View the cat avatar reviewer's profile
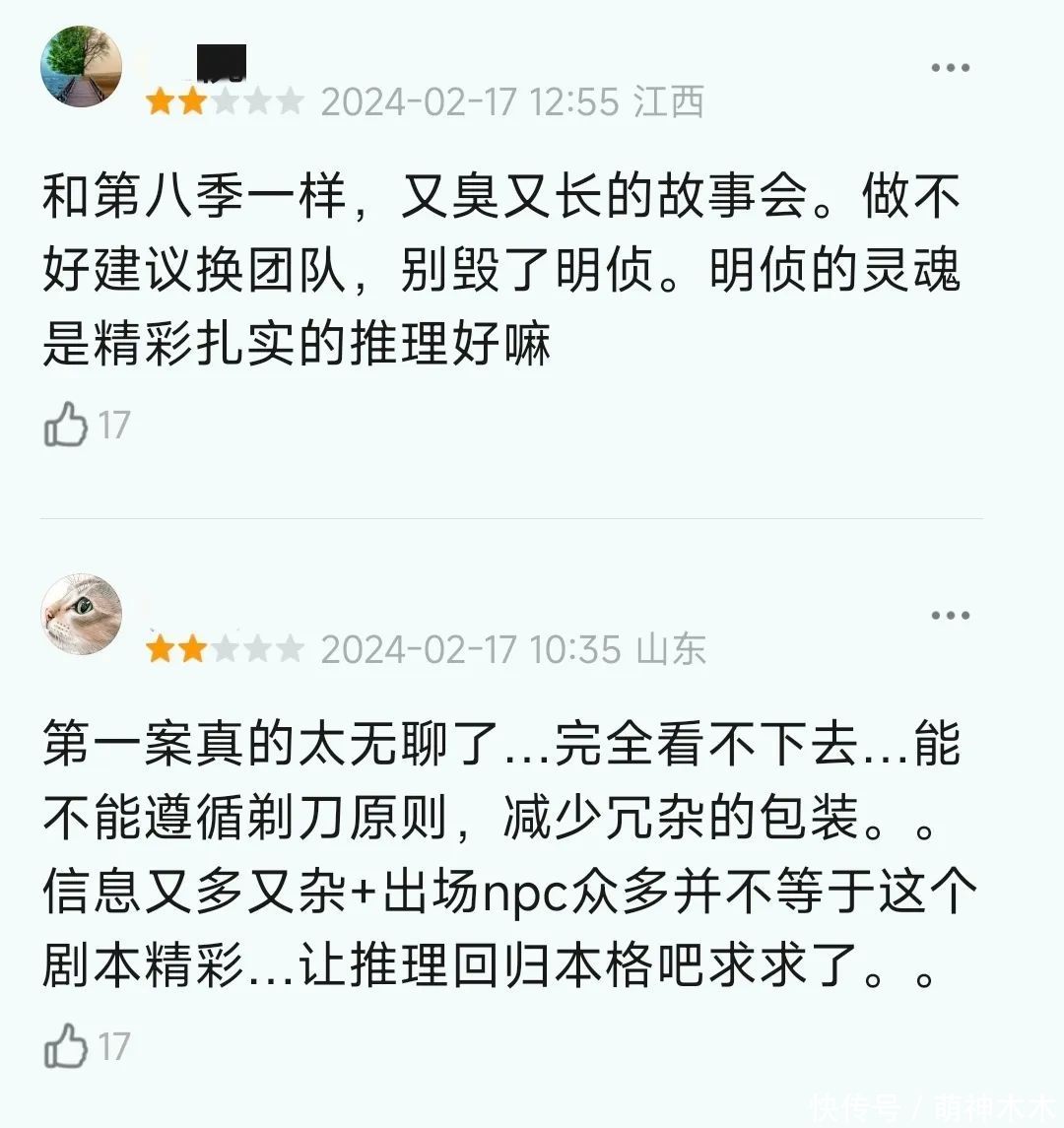Image resolution: width=1064 pixels, height=1128 pixels. pos(82,615)
